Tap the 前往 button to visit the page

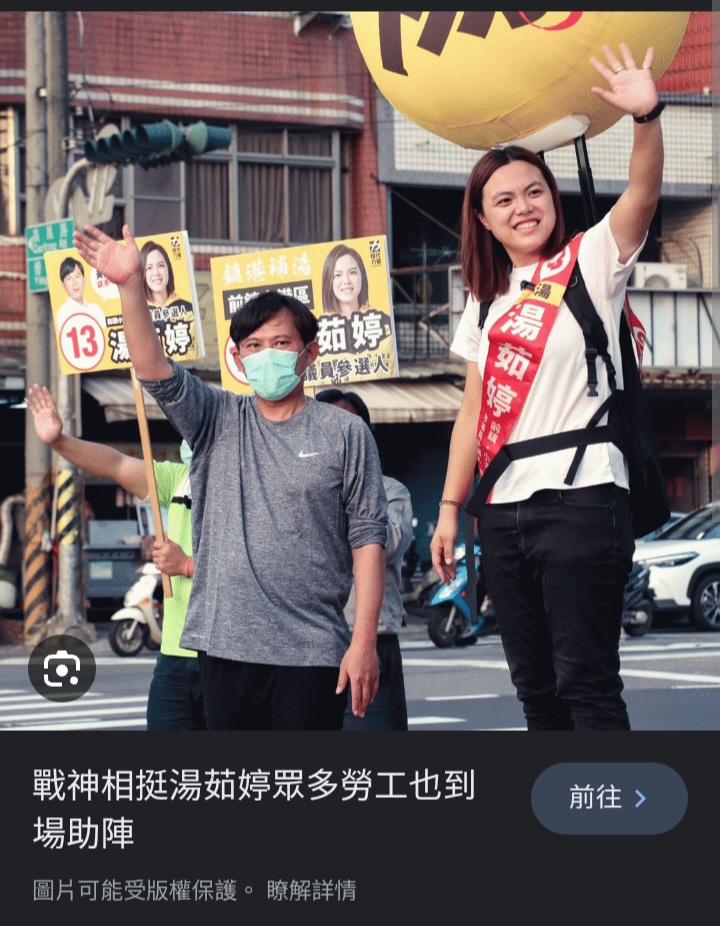[x=609, y=798]
